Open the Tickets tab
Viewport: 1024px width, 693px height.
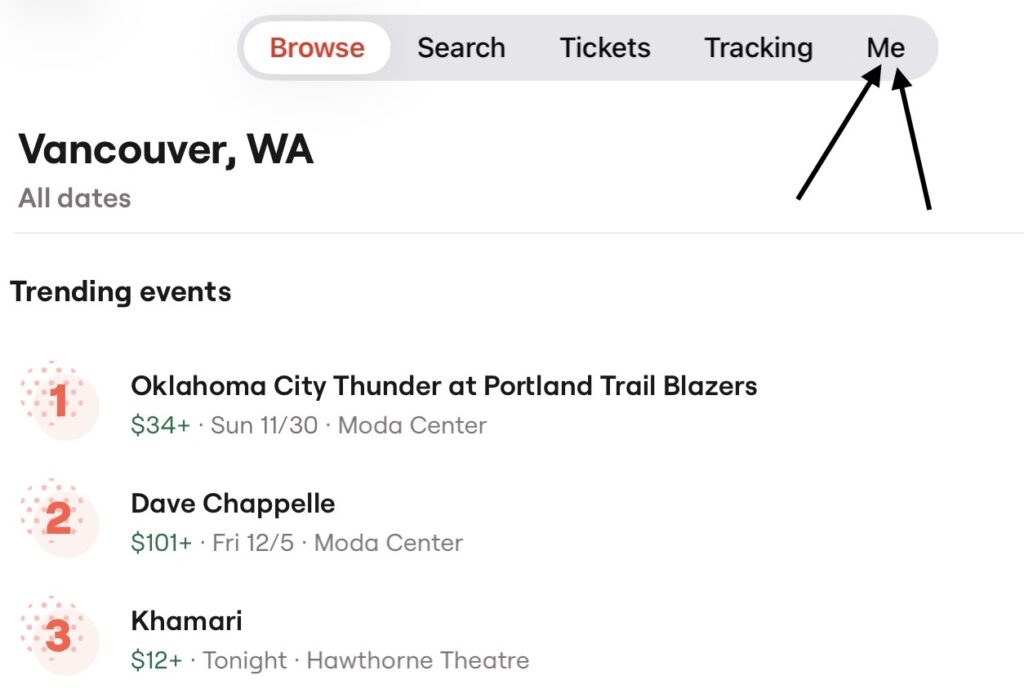pos(605,48)
